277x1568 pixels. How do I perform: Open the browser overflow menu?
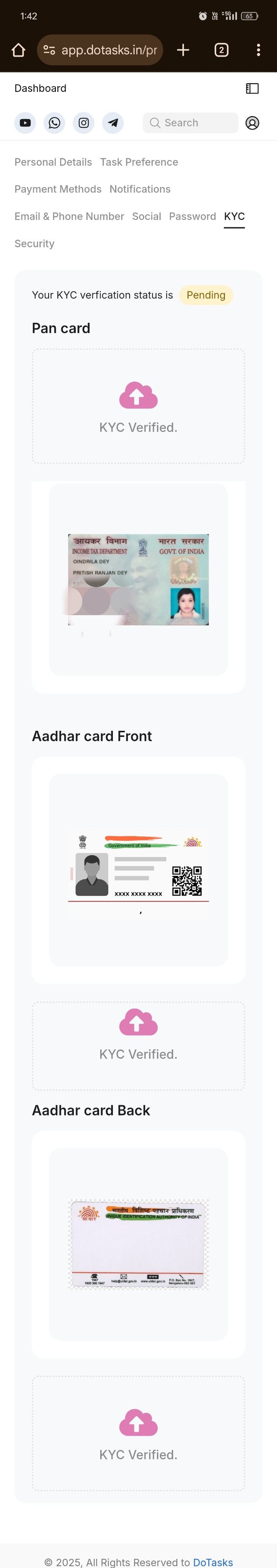click(258, 50)
